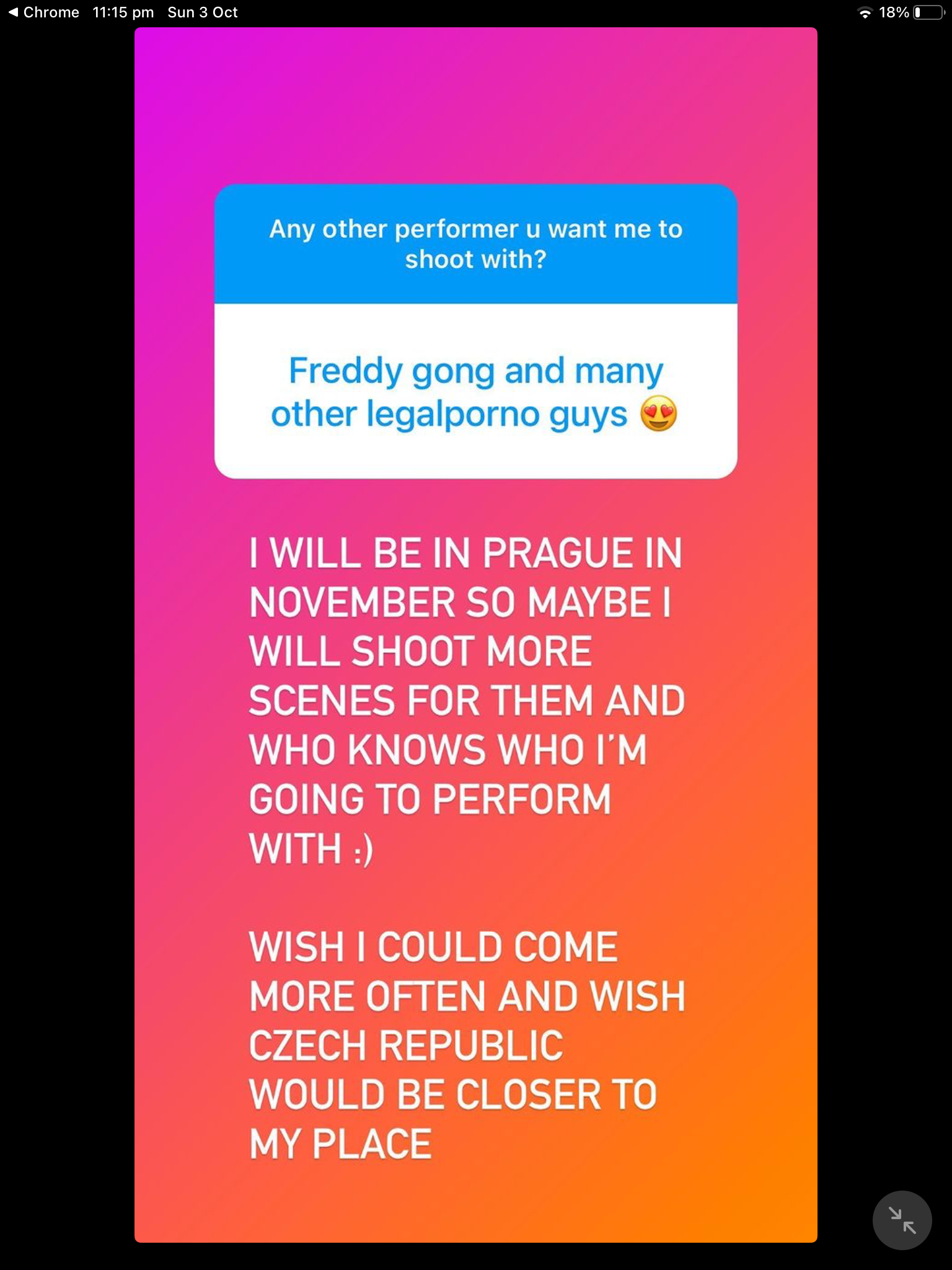Exit fullscreen with the collapse arrows button

(902, 1220)
